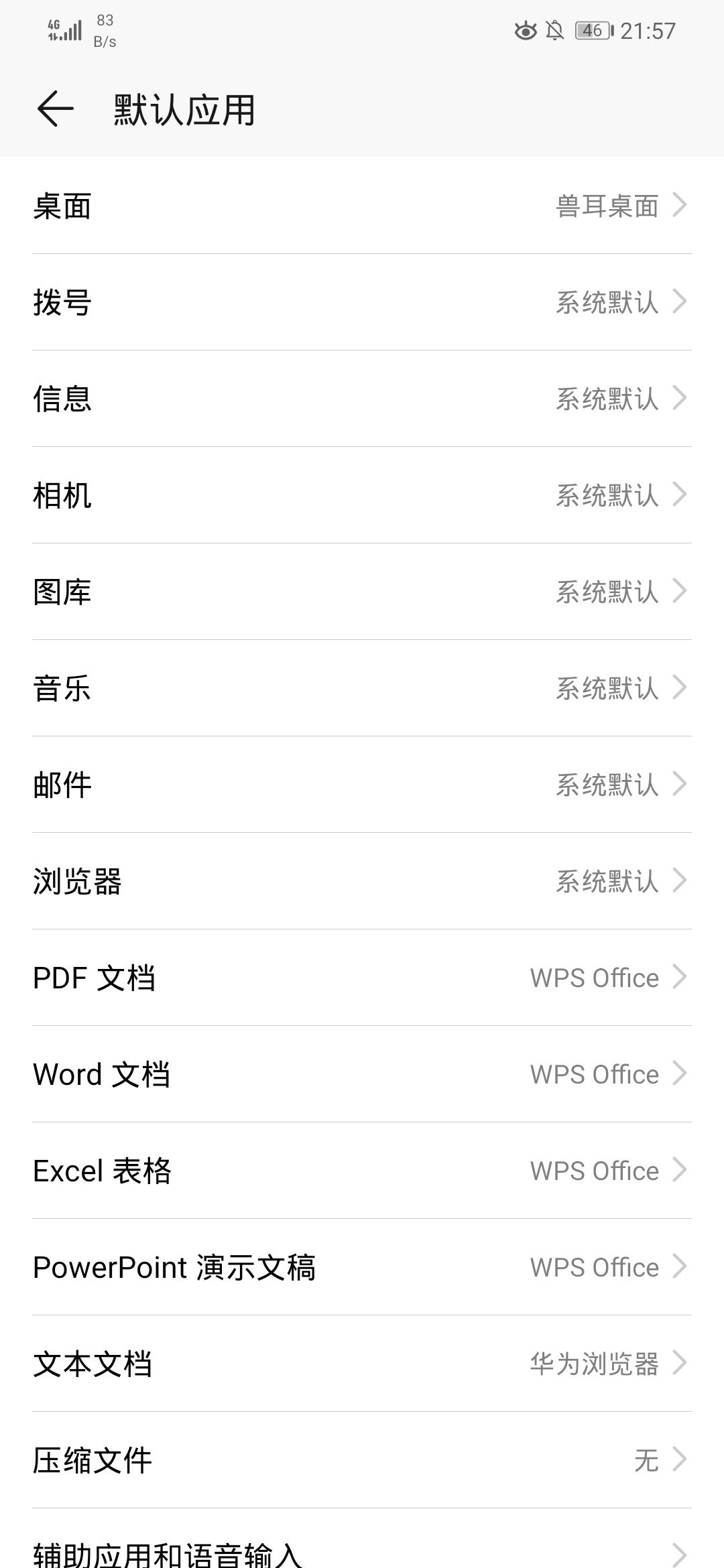Open the 拨号 default app setting

click(x=362, y=303)
